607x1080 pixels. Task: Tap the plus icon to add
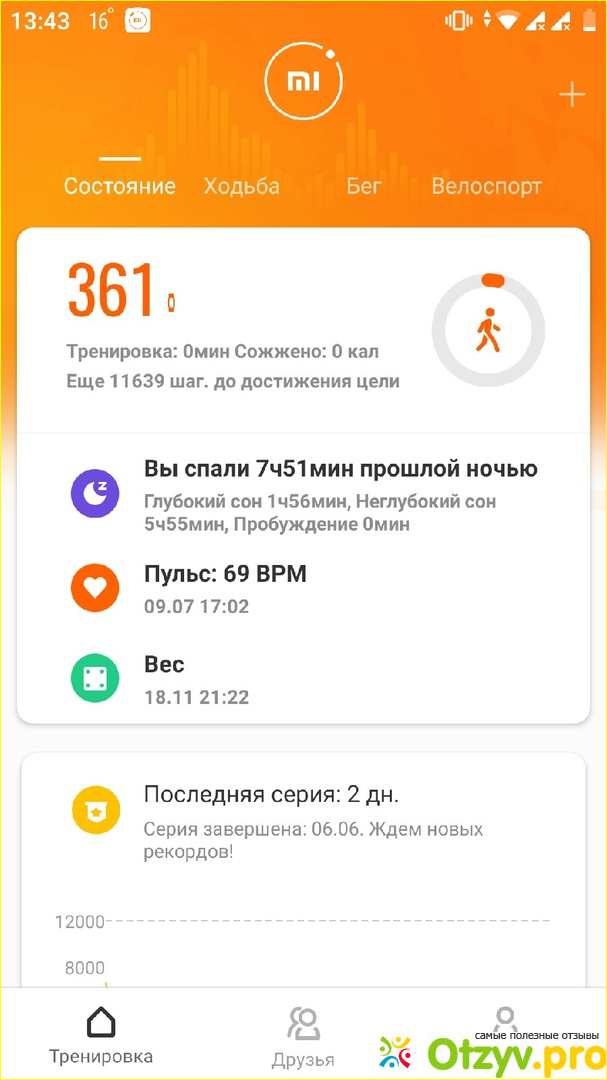(x=572, y=96)
